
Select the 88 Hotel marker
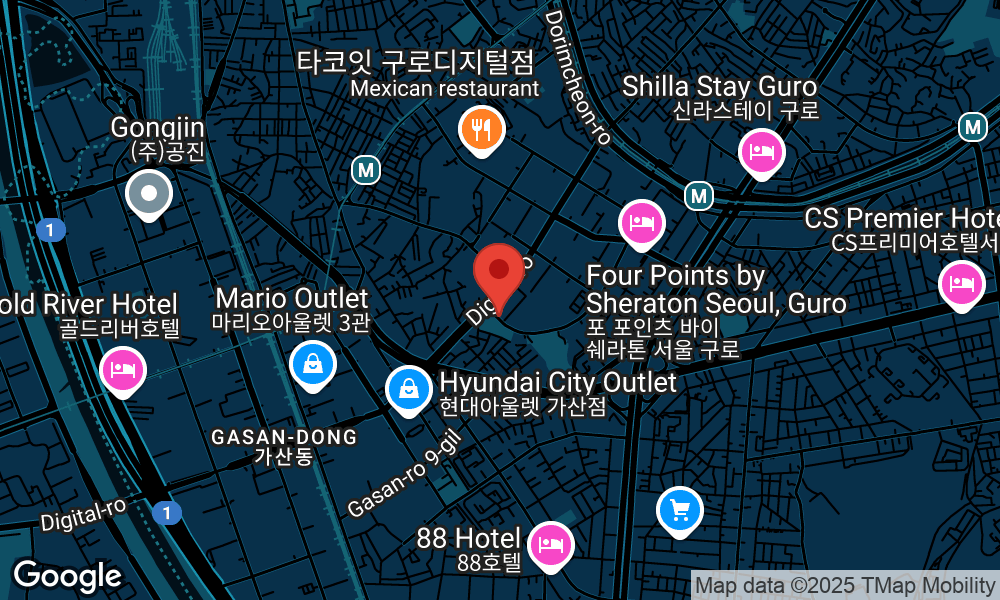tap(550, 545)
